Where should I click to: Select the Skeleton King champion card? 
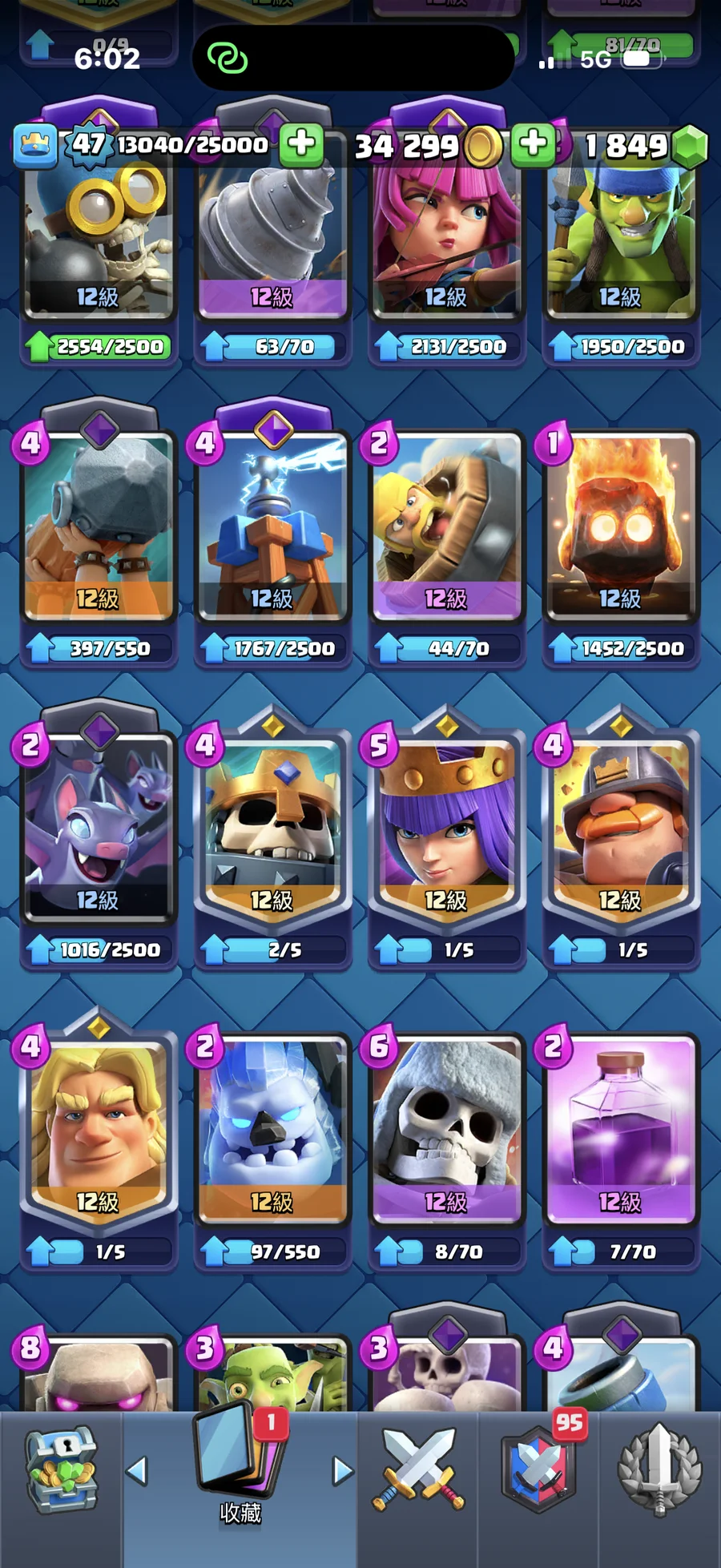272,829
